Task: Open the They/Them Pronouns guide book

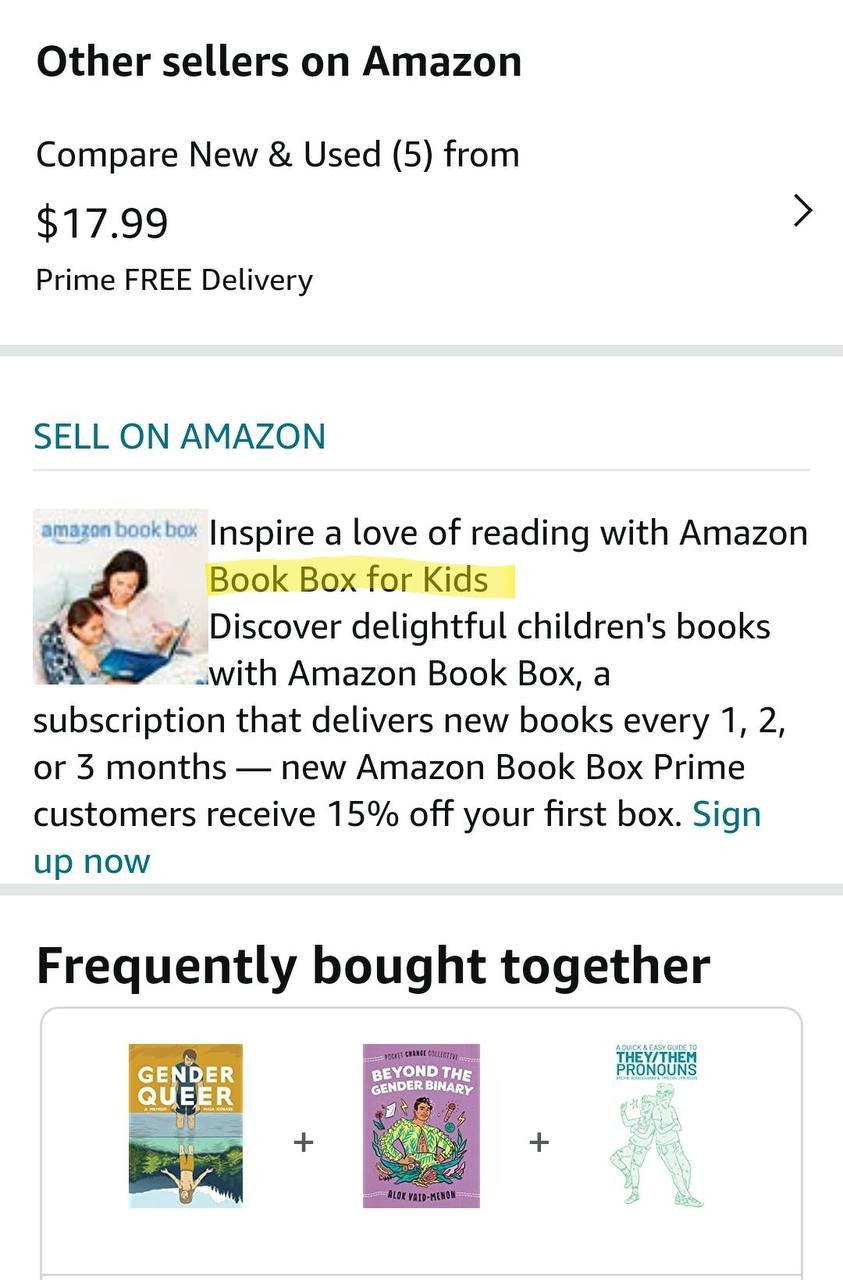Action: point(656,1125)
